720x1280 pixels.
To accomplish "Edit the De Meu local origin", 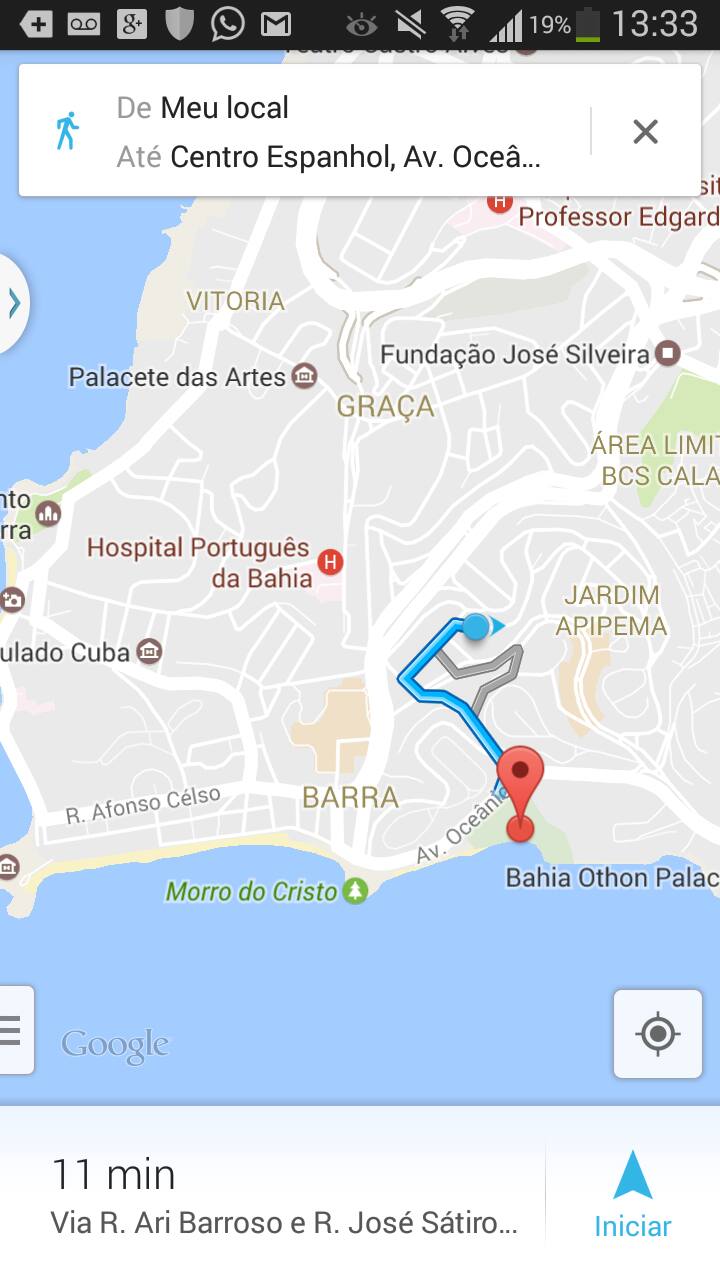I will click(x=225, y=108).
